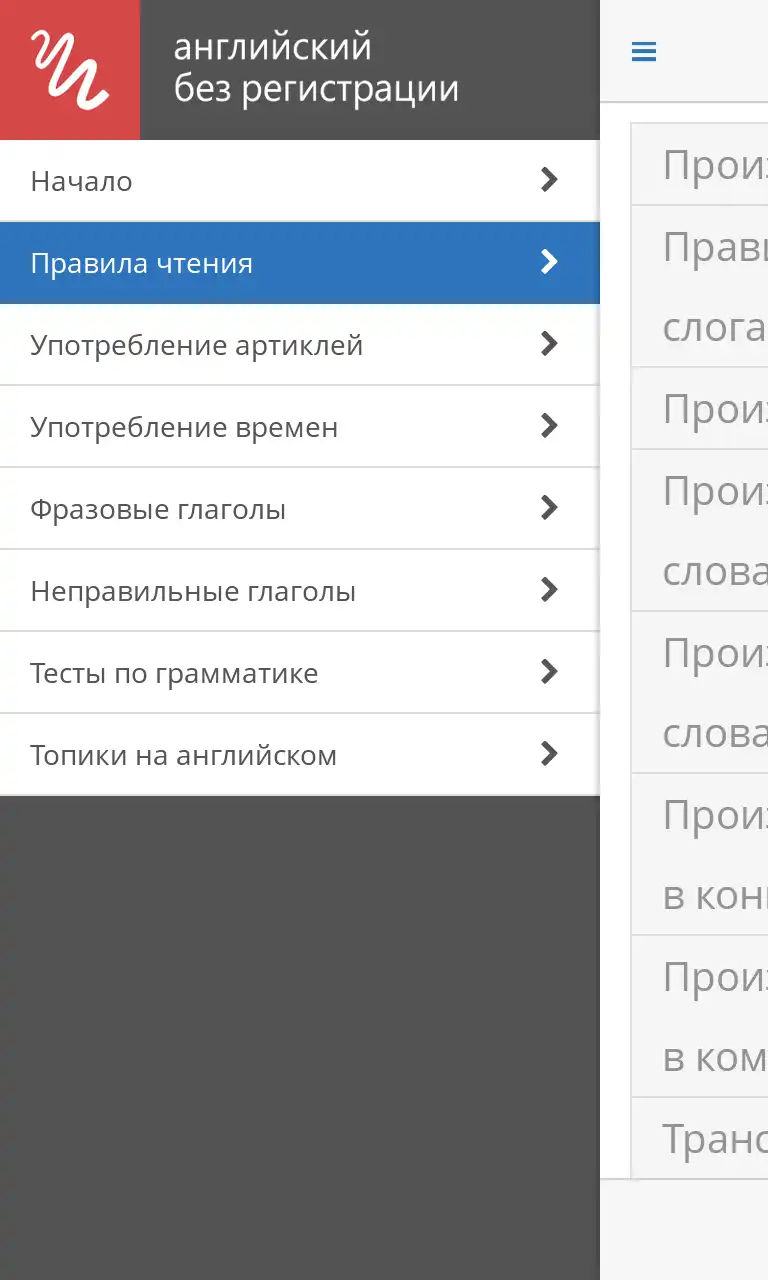
Task: Open the Начало section
Action: pos(299,181)
